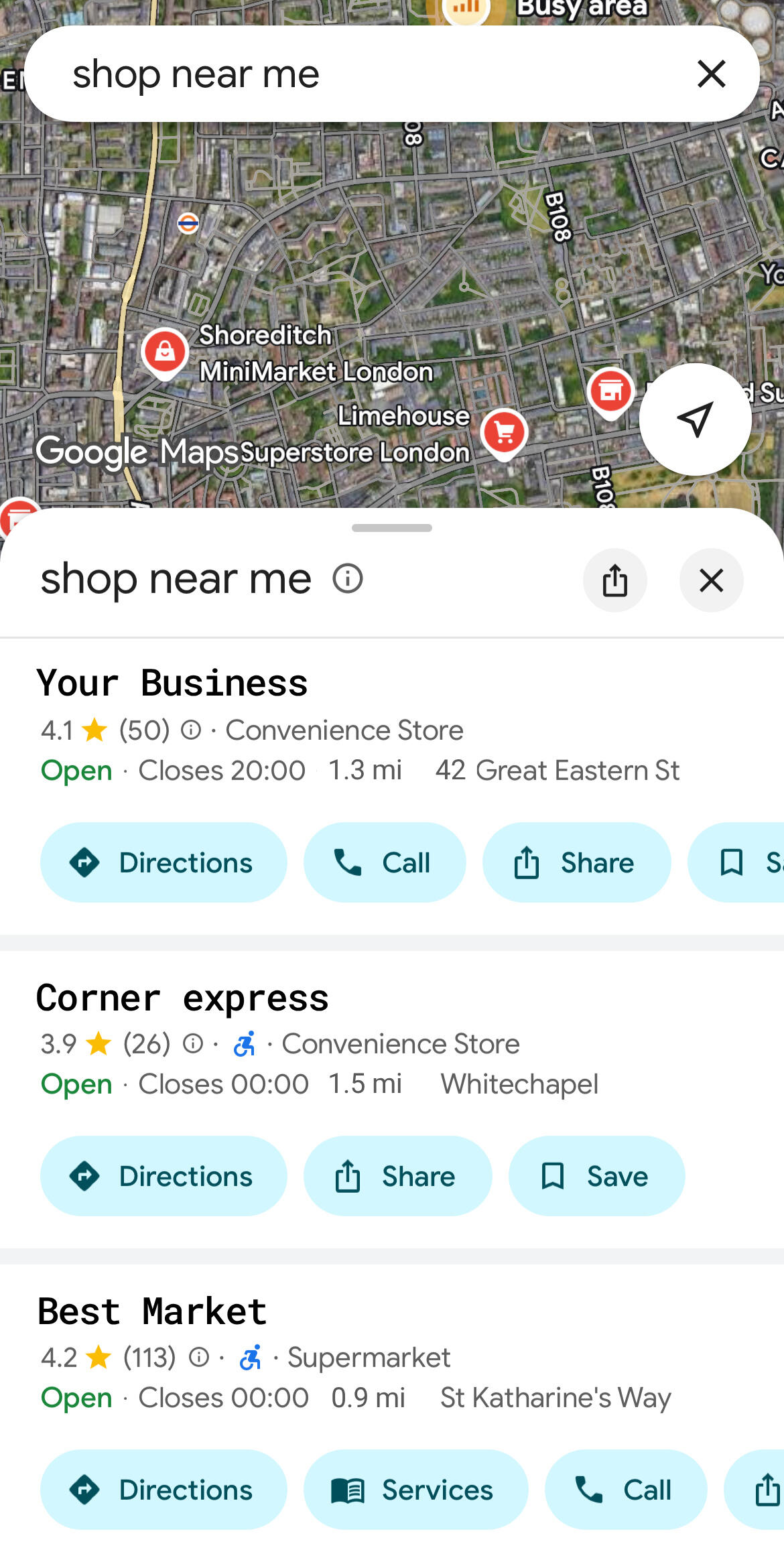Share the search results list
Screen dimensions: 784x1562
tap(614, 580)
